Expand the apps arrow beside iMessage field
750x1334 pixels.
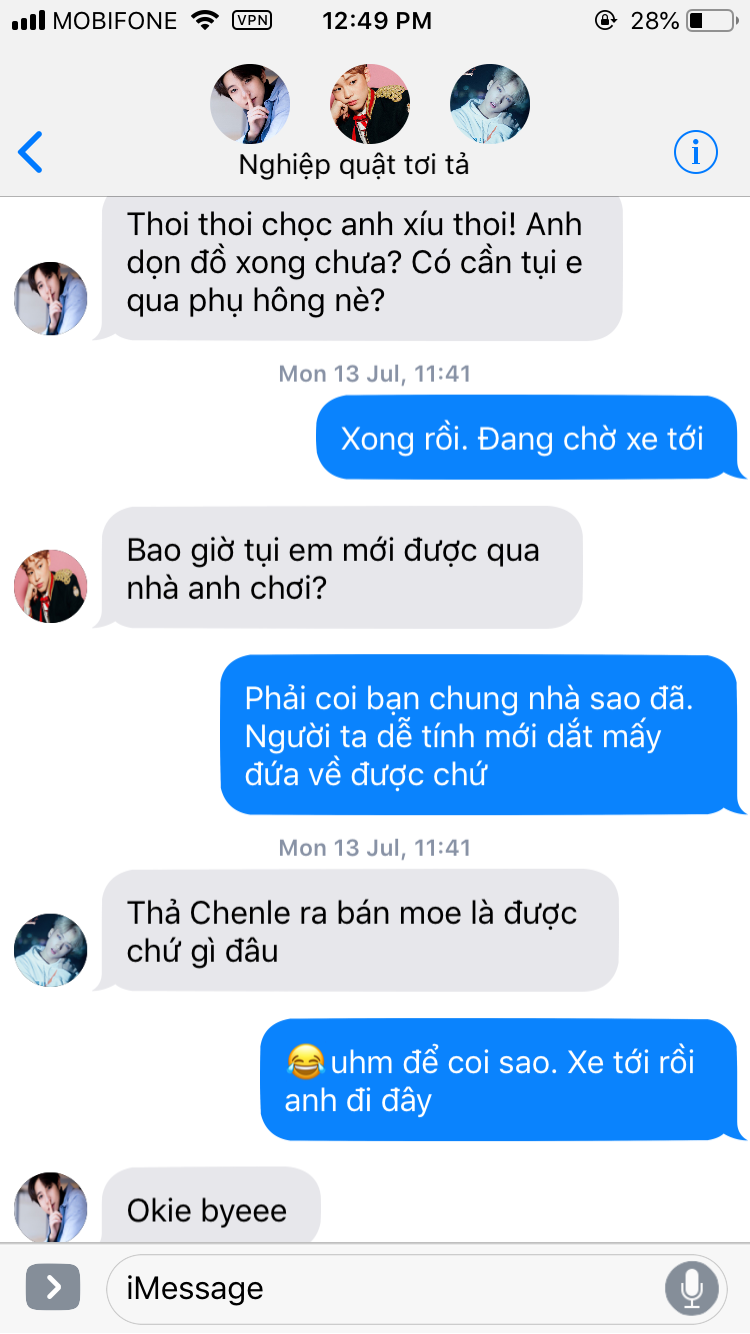(x=53, y=1288)
